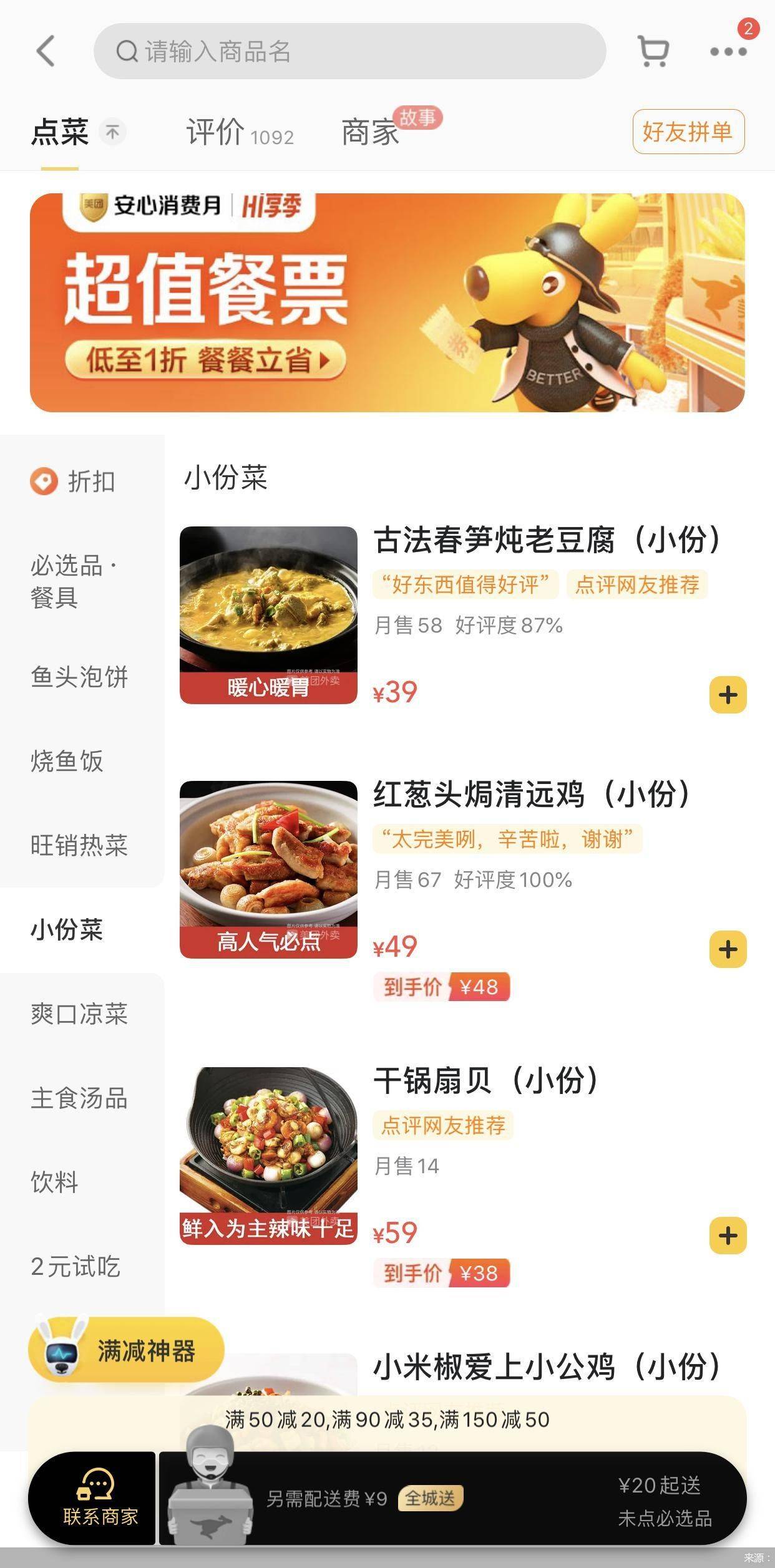This screenshot has height=1568, width=775.
Task: Switch to the 商家 merchant tab
Action: click(371, 132)
